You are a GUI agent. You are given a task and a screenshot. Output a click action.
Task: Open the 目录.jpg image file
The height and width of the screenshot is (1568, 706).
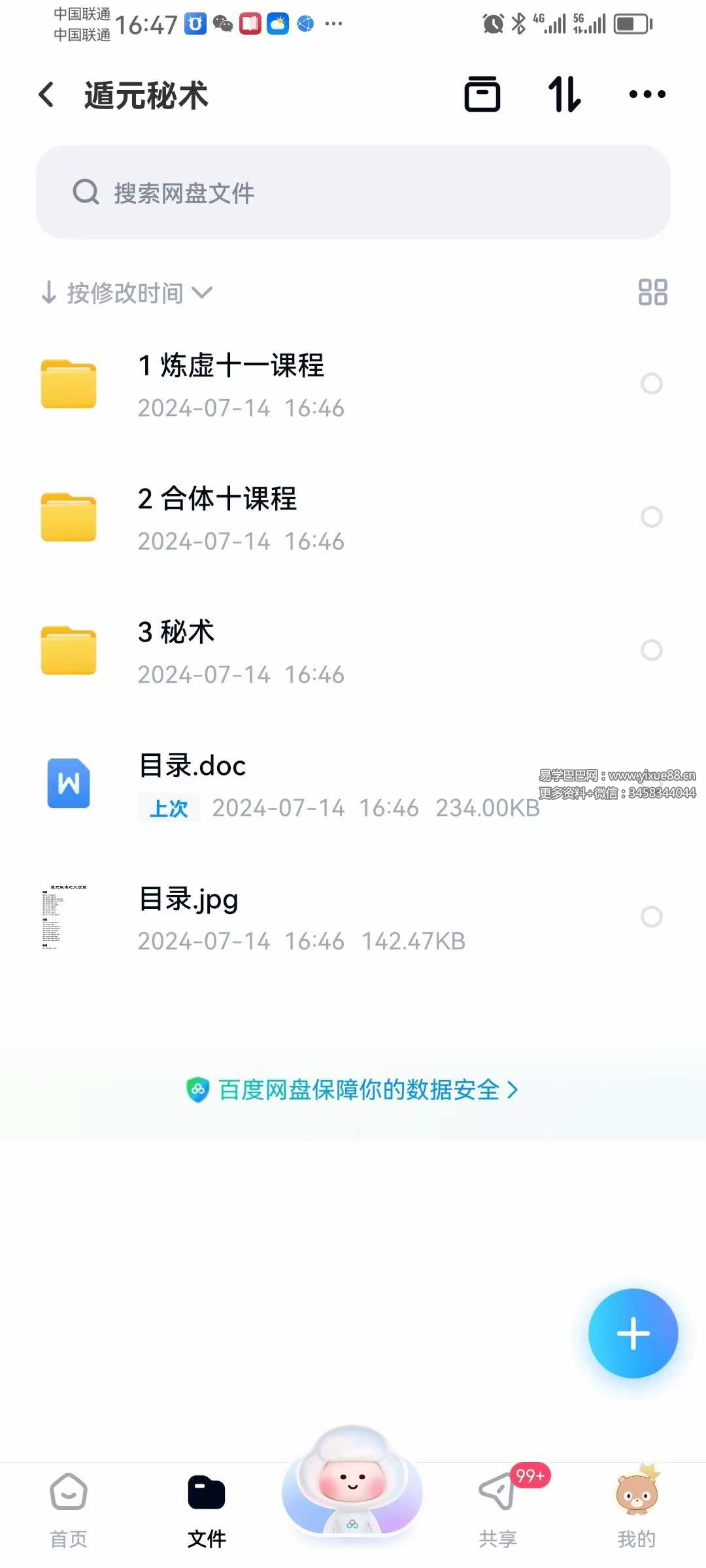pos(188,899)
